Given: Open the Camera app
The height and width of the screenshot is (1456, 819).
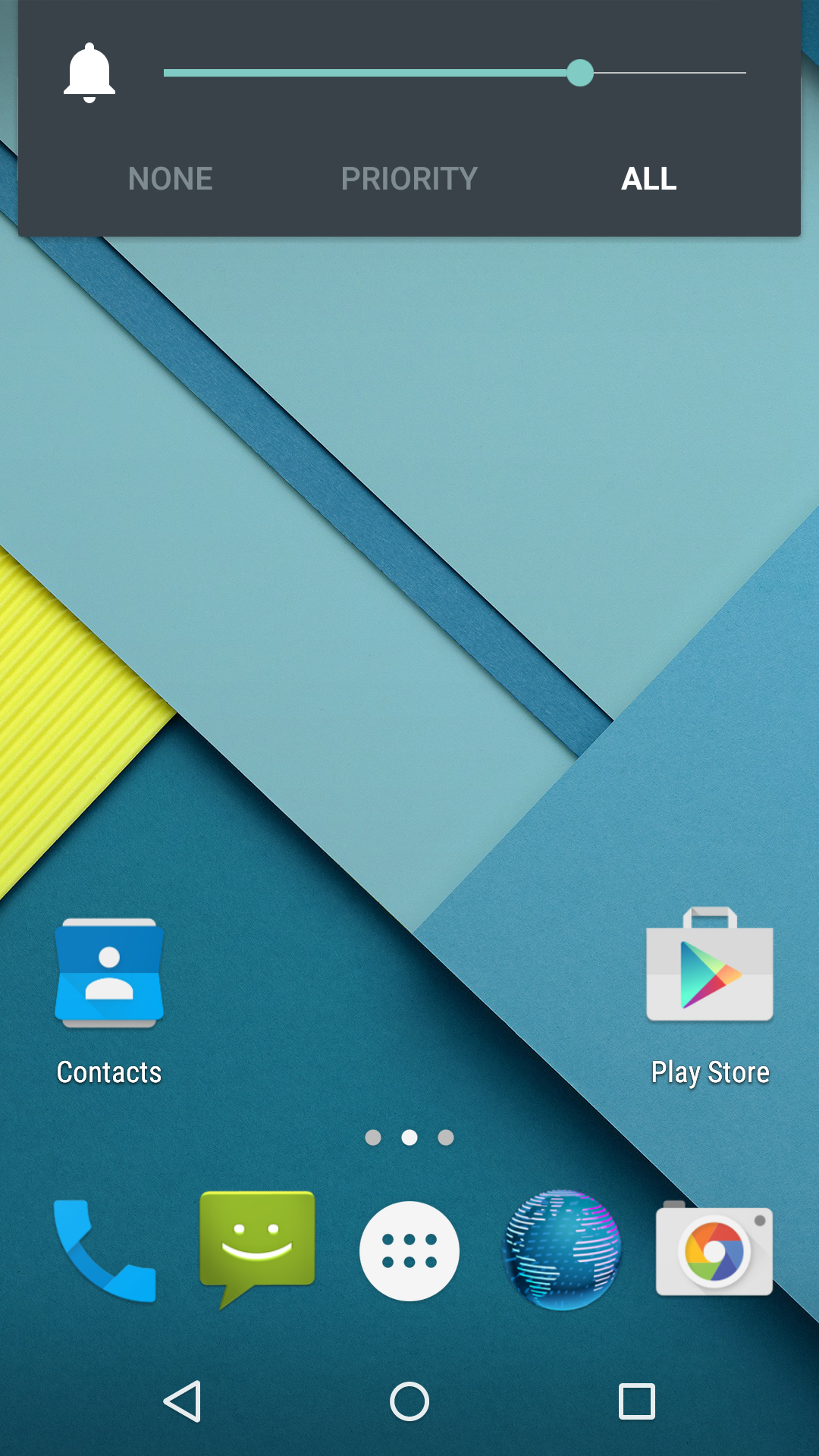Looking at the screenshot, I should [x=714, y=1250].
